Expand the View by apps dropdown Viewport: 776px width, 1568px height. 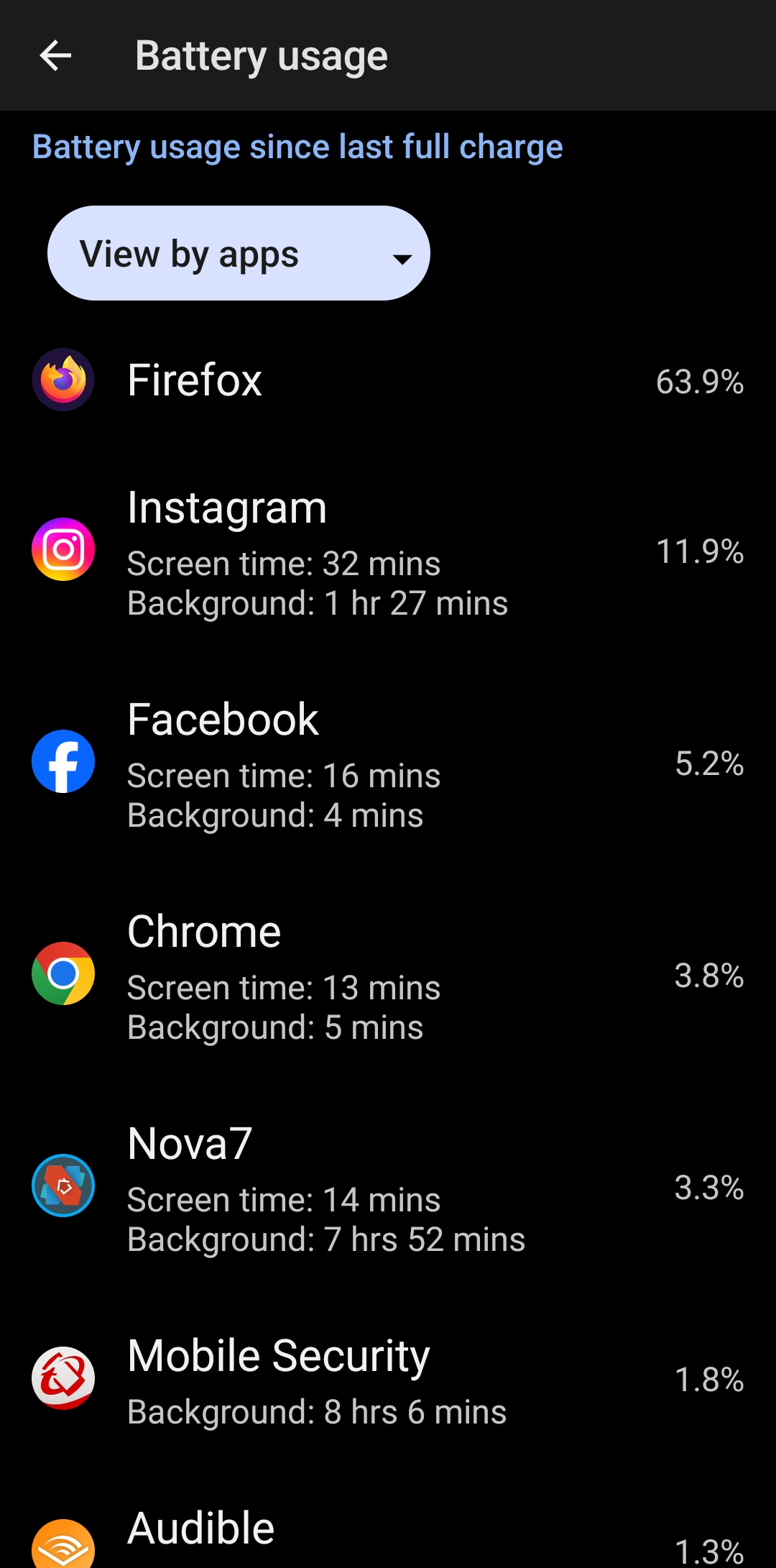pyautogui.click(x=239, y=254)
